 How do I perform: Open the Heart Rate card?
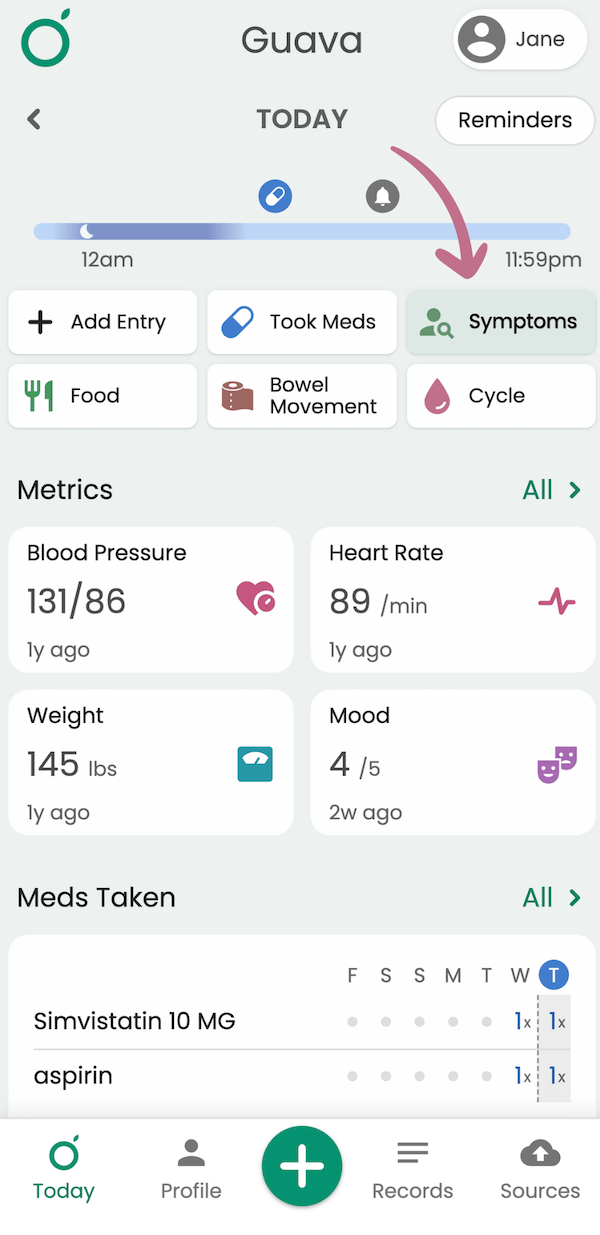pos(453,600)
